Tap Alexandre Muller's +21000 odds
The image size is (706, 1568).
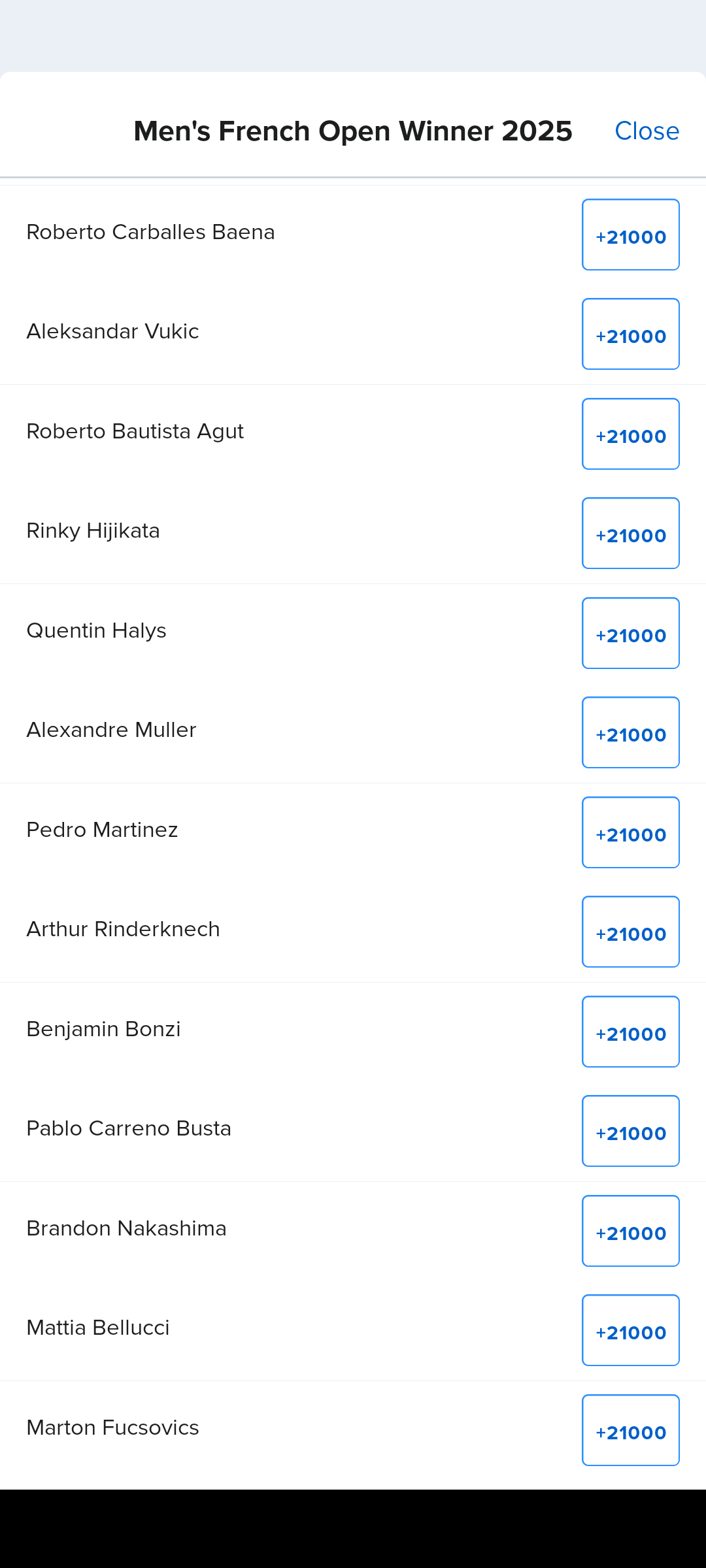(x=630, y=733)
